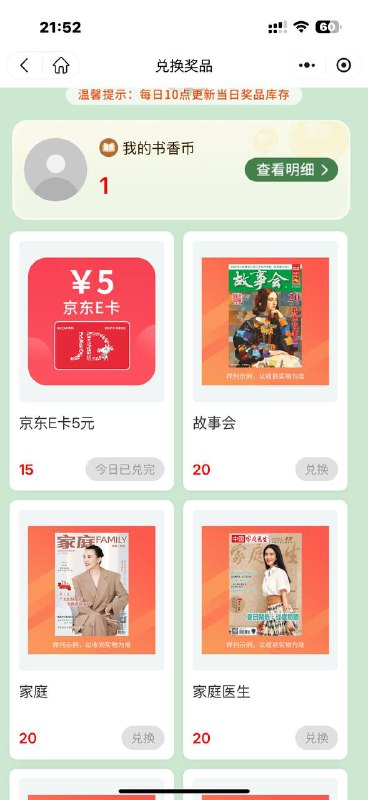Open the 家庭医生 magazine card
368x800 pixels.
(x=265, y=630)
